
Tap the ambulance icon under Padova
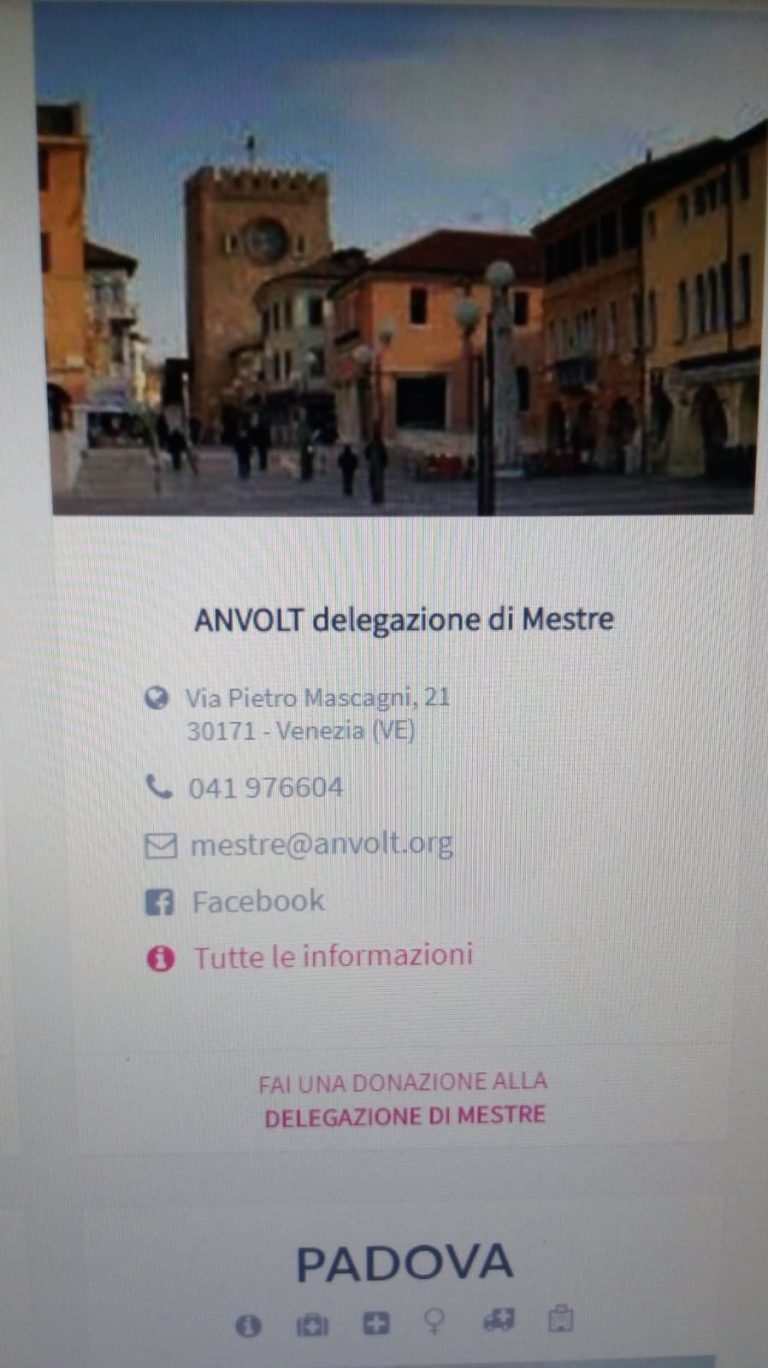tap(498, 1320)
